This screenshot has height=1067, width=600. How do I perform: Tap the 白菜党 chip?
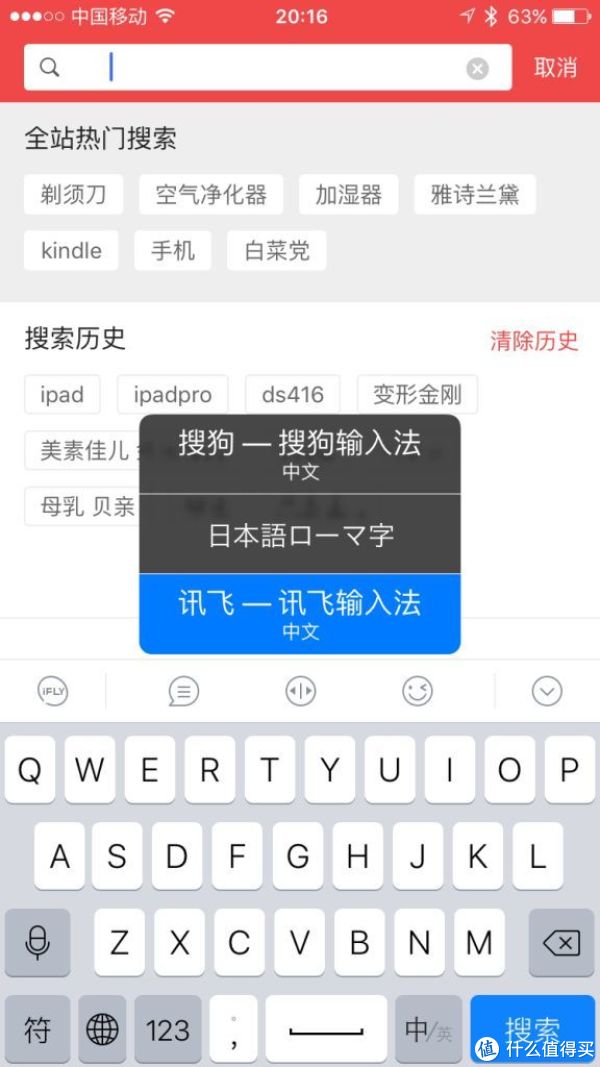[x=277, y=250]
